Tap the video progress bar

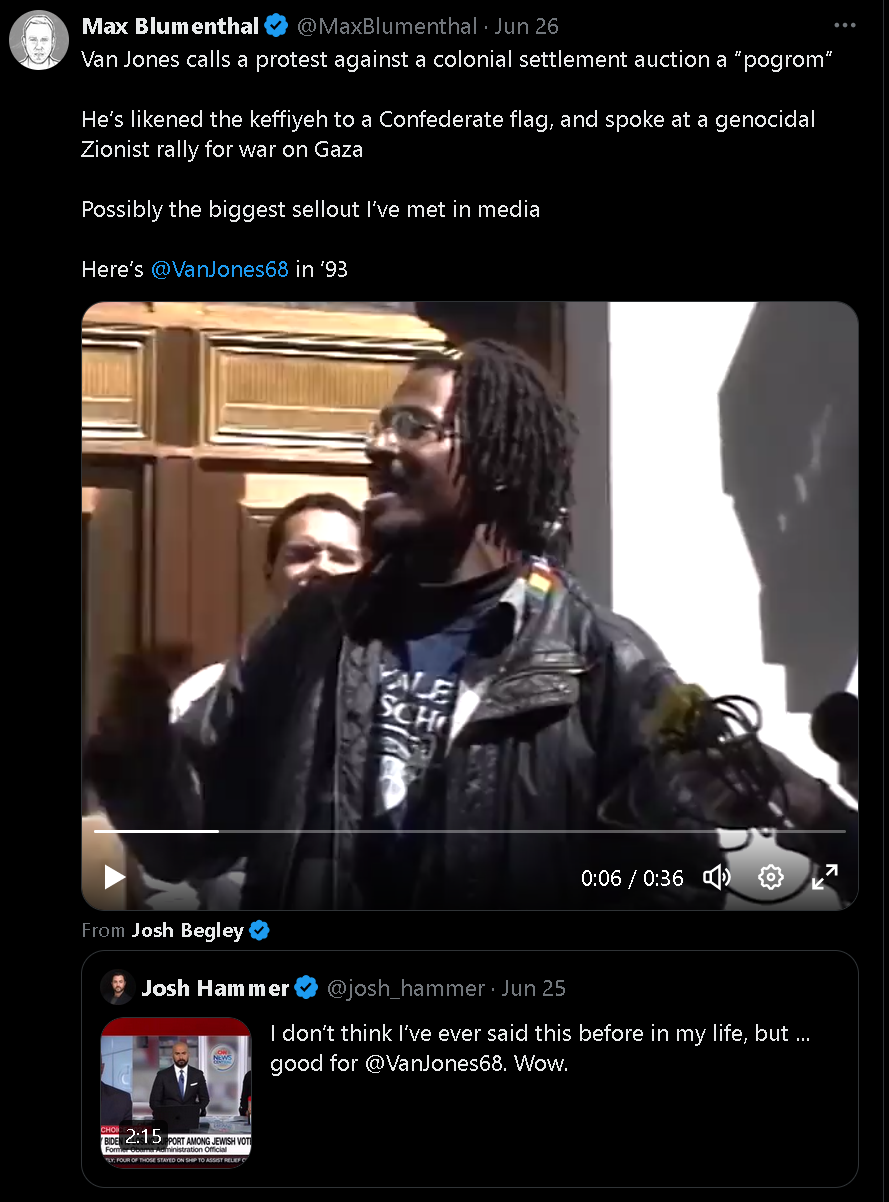470,831
